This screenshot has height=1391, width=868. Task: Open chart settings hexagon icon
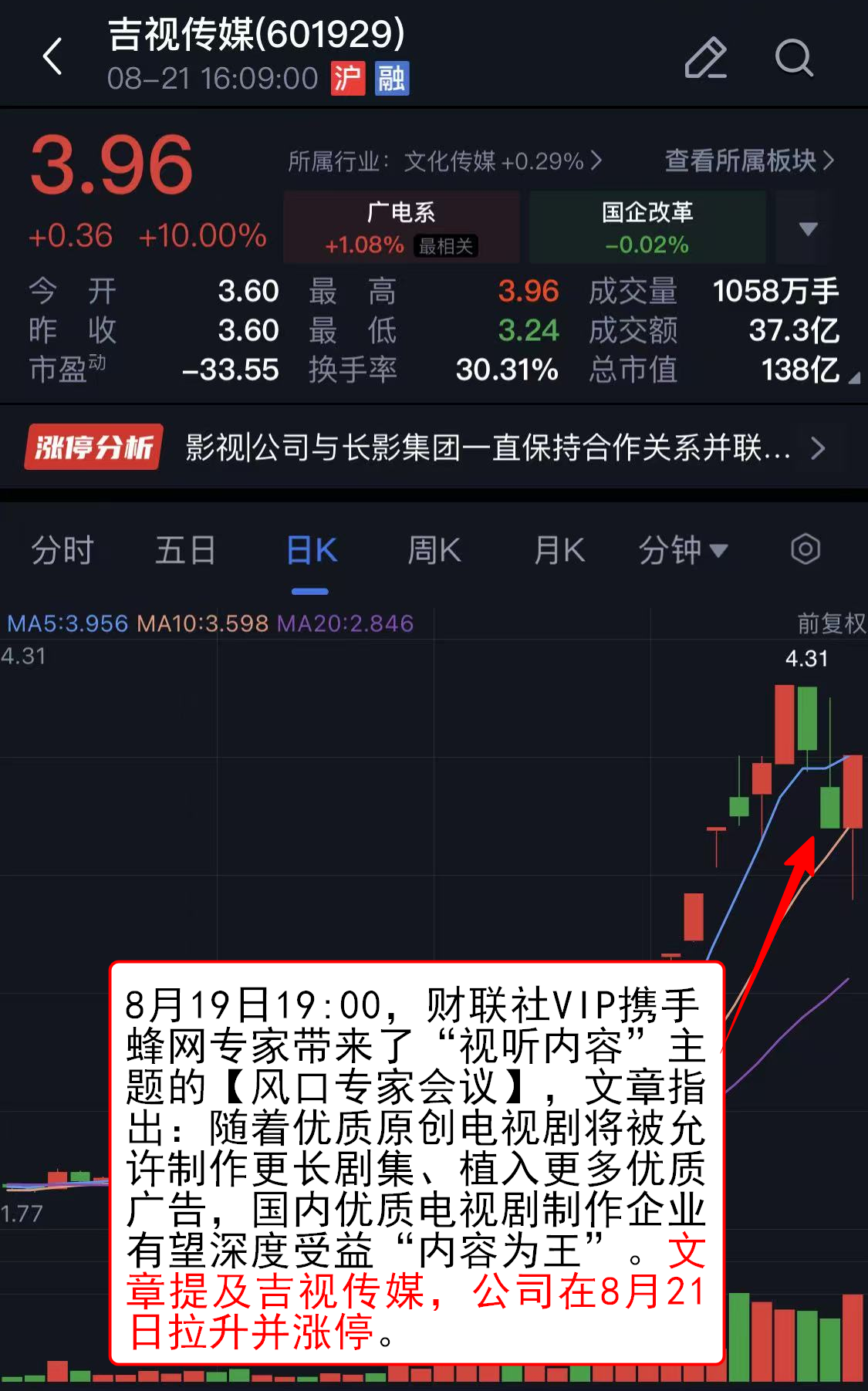tap(806, 549)
